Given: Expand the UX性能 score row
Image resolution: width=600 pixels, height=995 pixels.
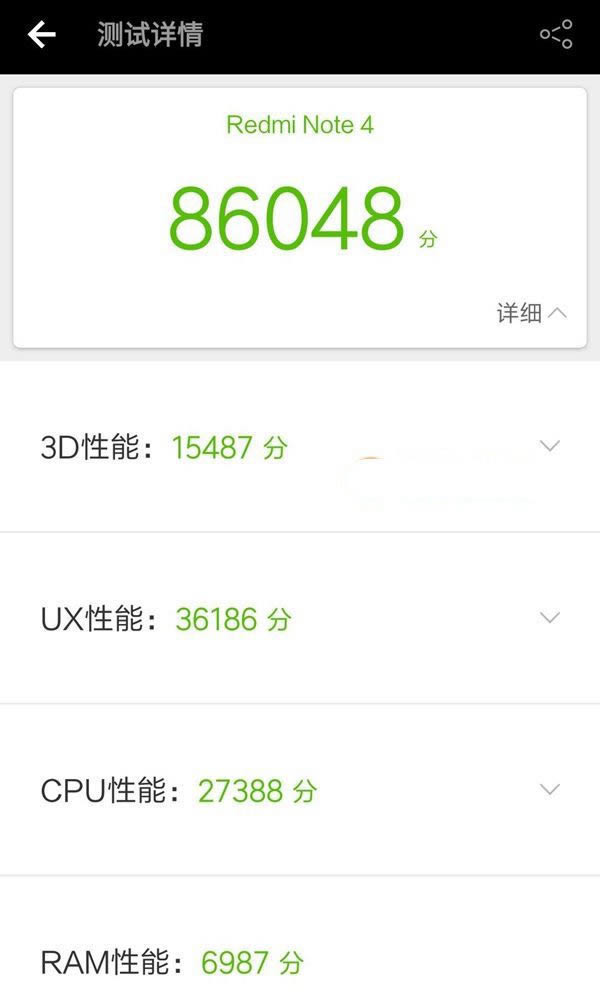Looking at the screenshot, I should tap(549, 618).
